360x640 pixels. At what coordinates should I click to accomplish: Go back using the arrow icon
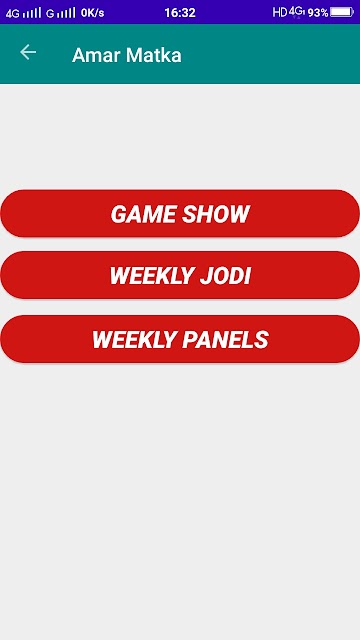coord(28,52)
